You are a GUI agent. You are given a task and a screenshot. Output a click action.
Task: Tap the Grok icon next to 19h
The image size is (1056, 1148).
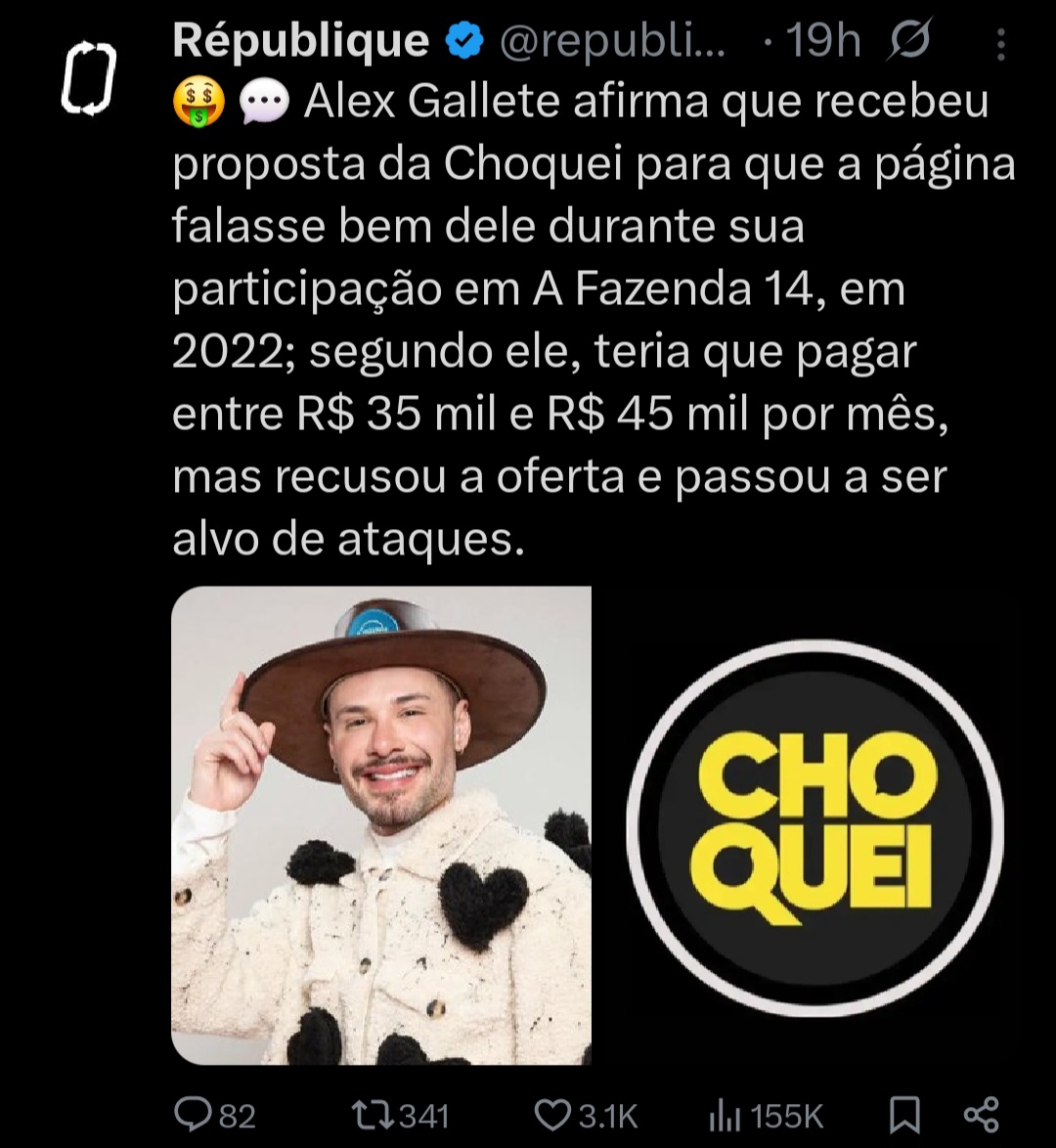point(909,40)
